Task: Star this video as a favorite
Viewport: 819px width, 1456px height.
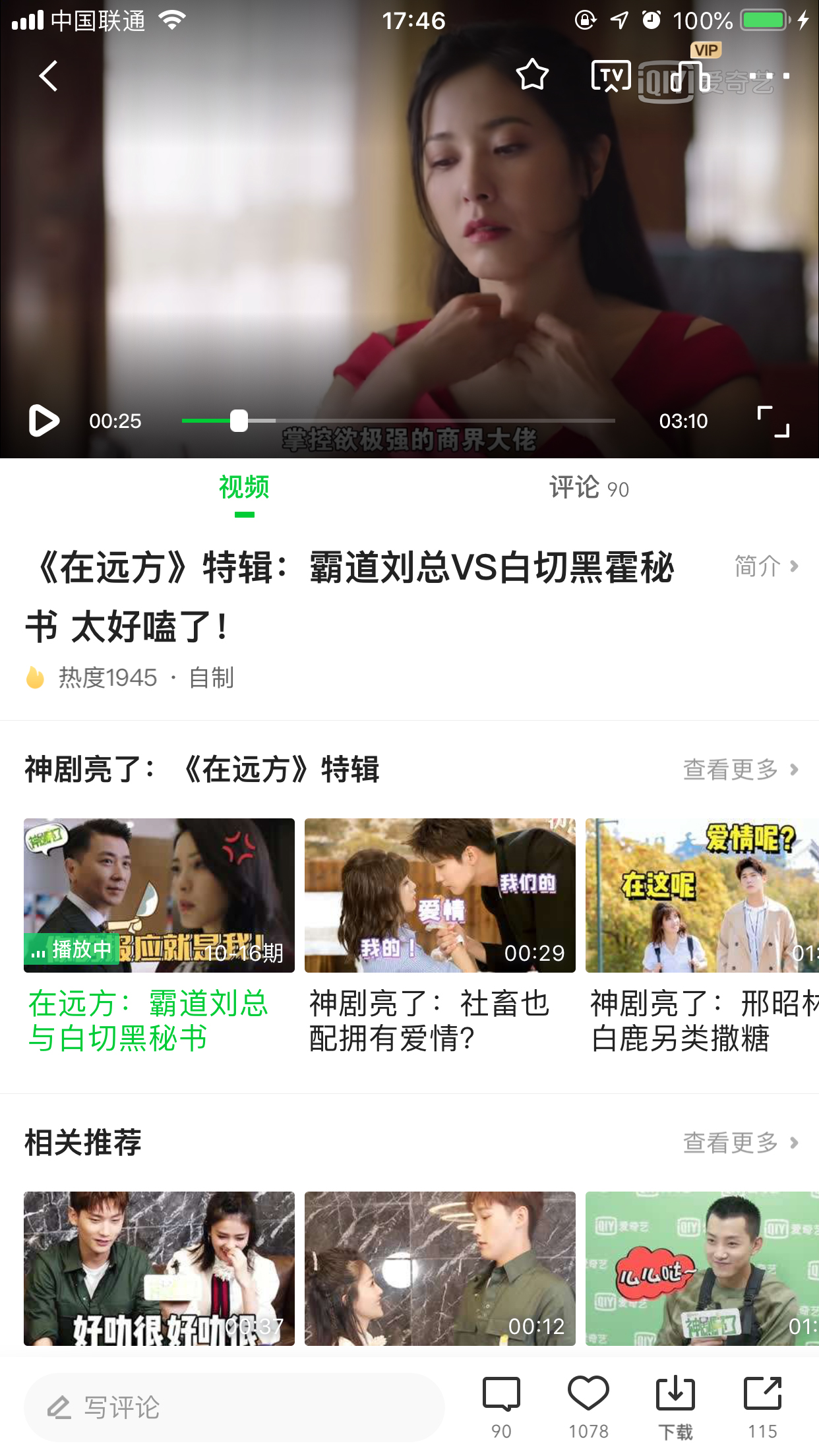Action: tap(531, 75)
